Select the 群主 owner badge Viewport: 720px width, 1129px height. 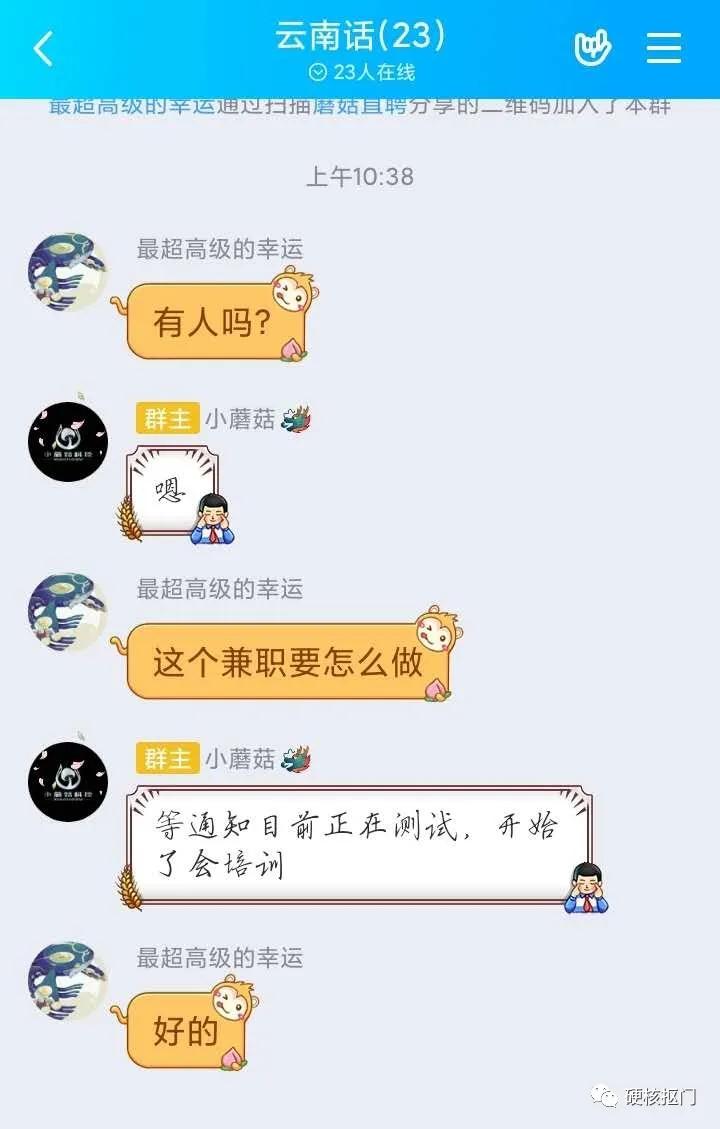pos(166,421)
